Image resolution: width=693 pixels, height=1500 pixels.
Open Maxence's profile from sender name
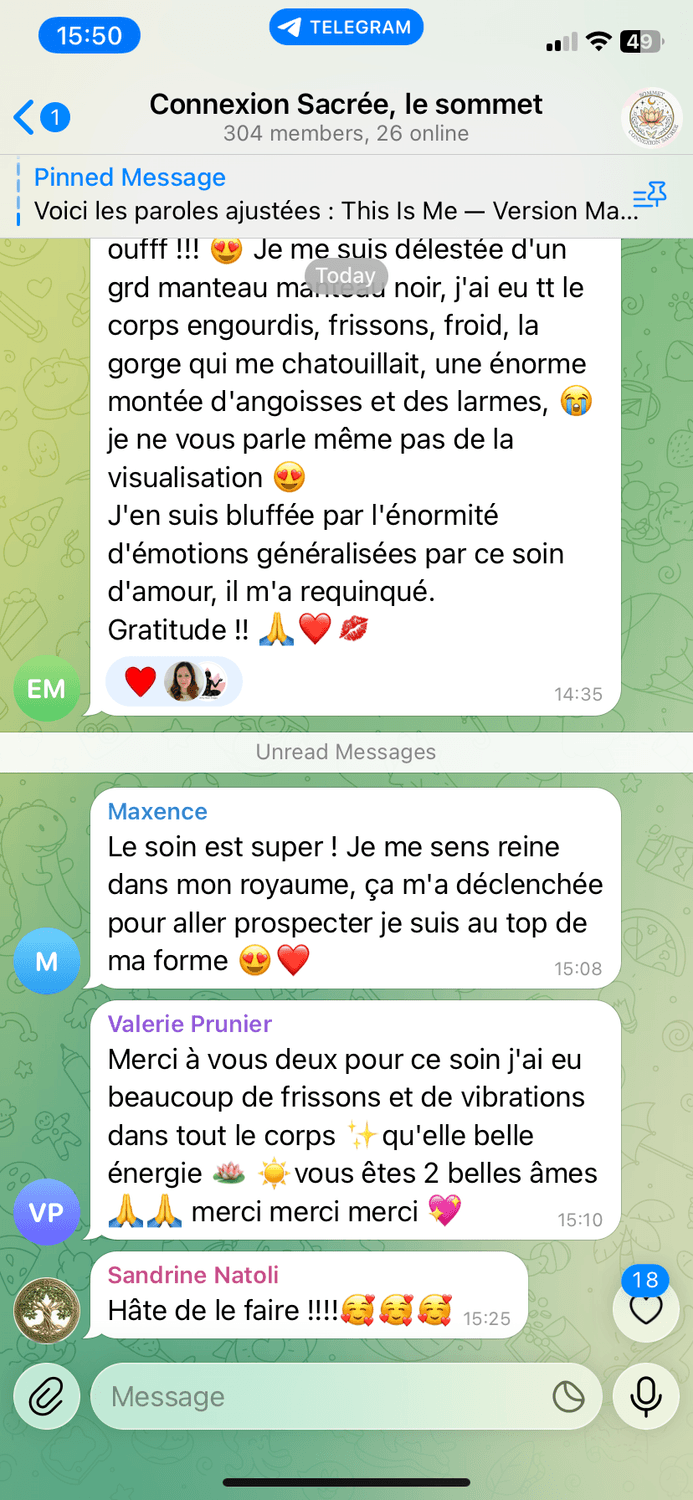coord(157,811)
